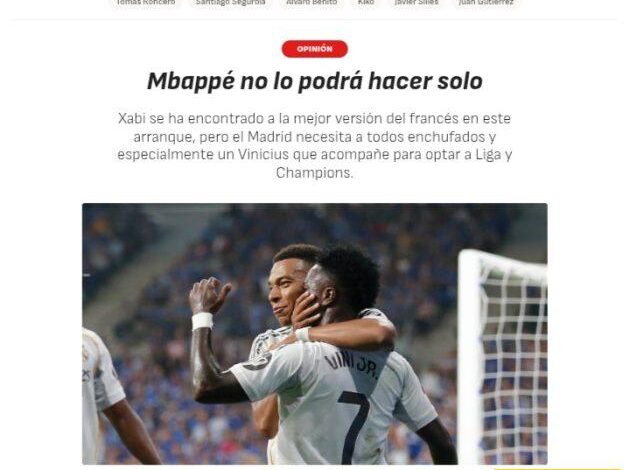Viewport: 630px width, 470px height.
Task: Select the Kiko author chip
Action: (x=366, y=3)
